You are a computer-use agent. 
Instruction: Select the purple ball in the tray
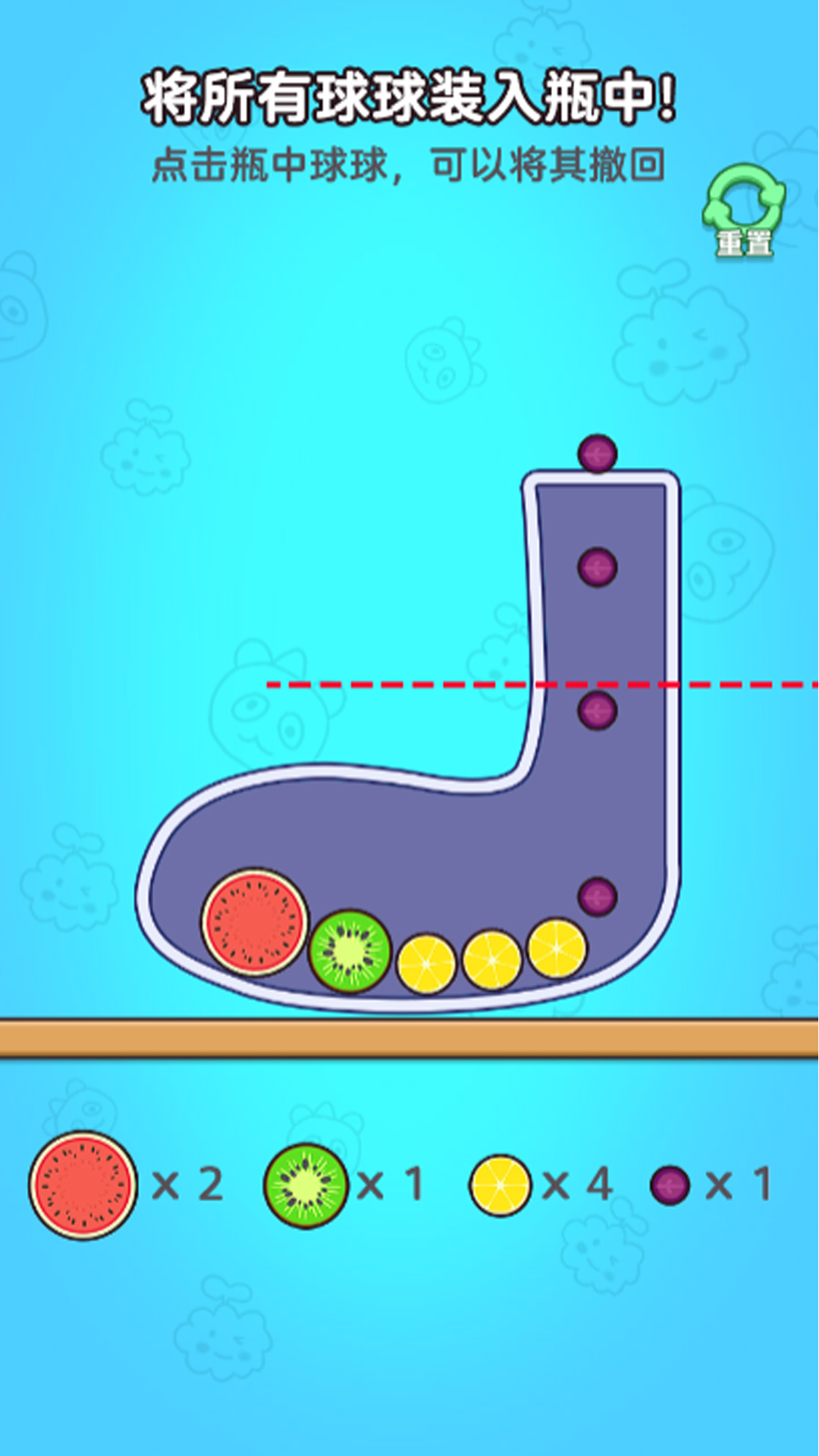[x=670, y=1185]
